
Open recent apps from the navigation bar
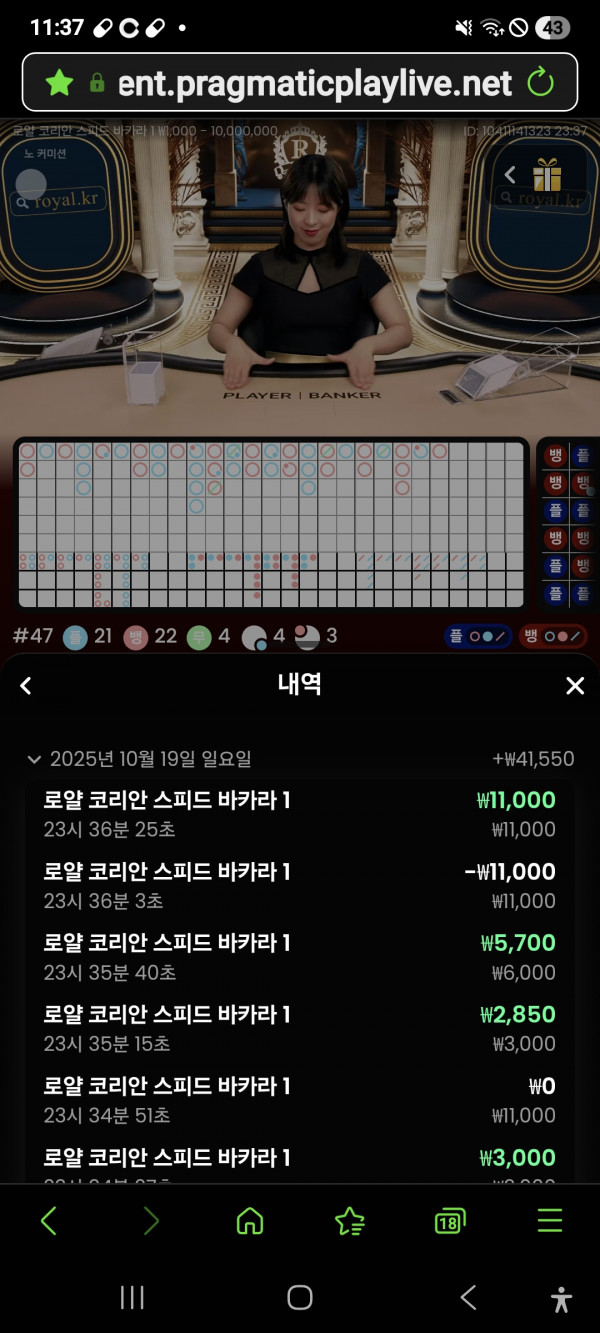(x=132, y=1298)
